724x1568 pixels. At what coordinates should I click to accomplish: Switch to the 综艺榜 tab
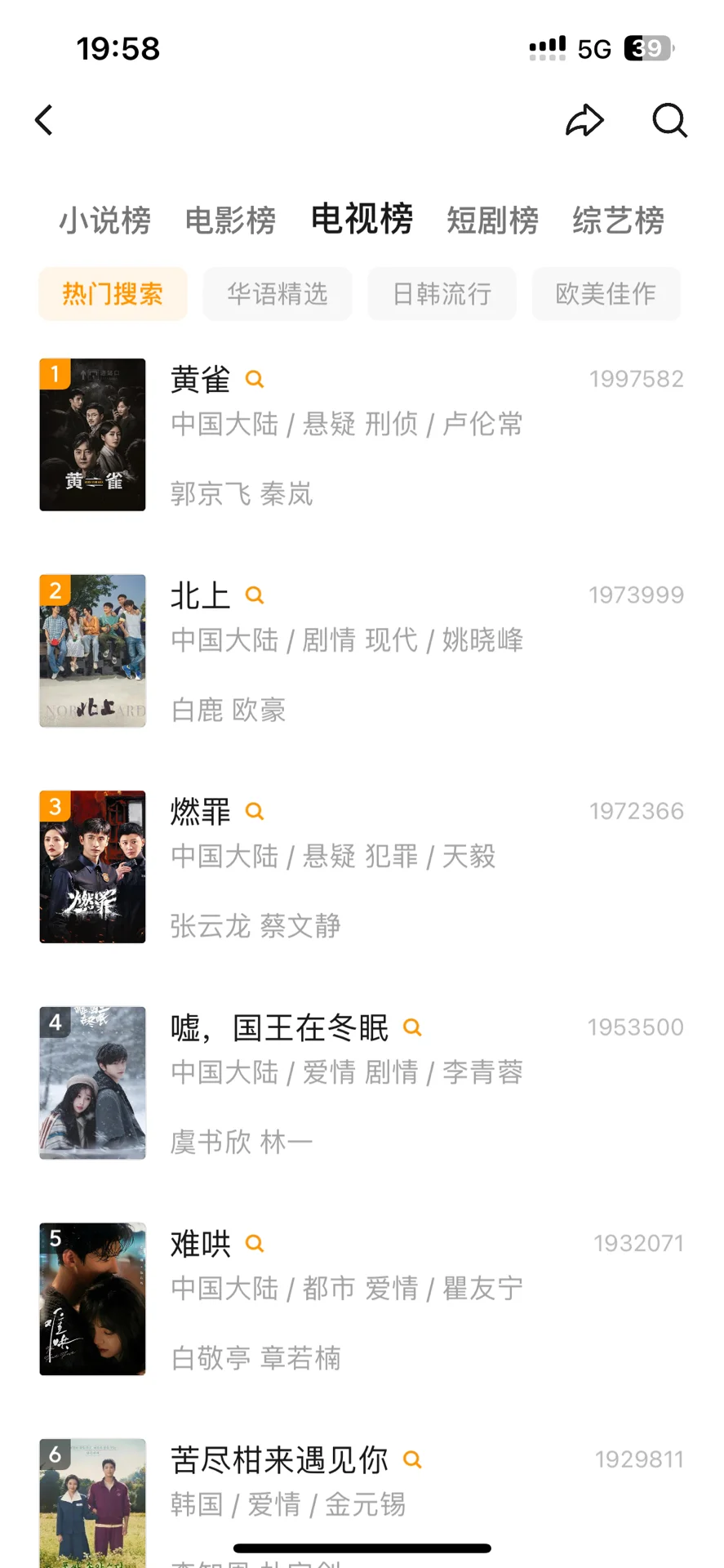618,220
